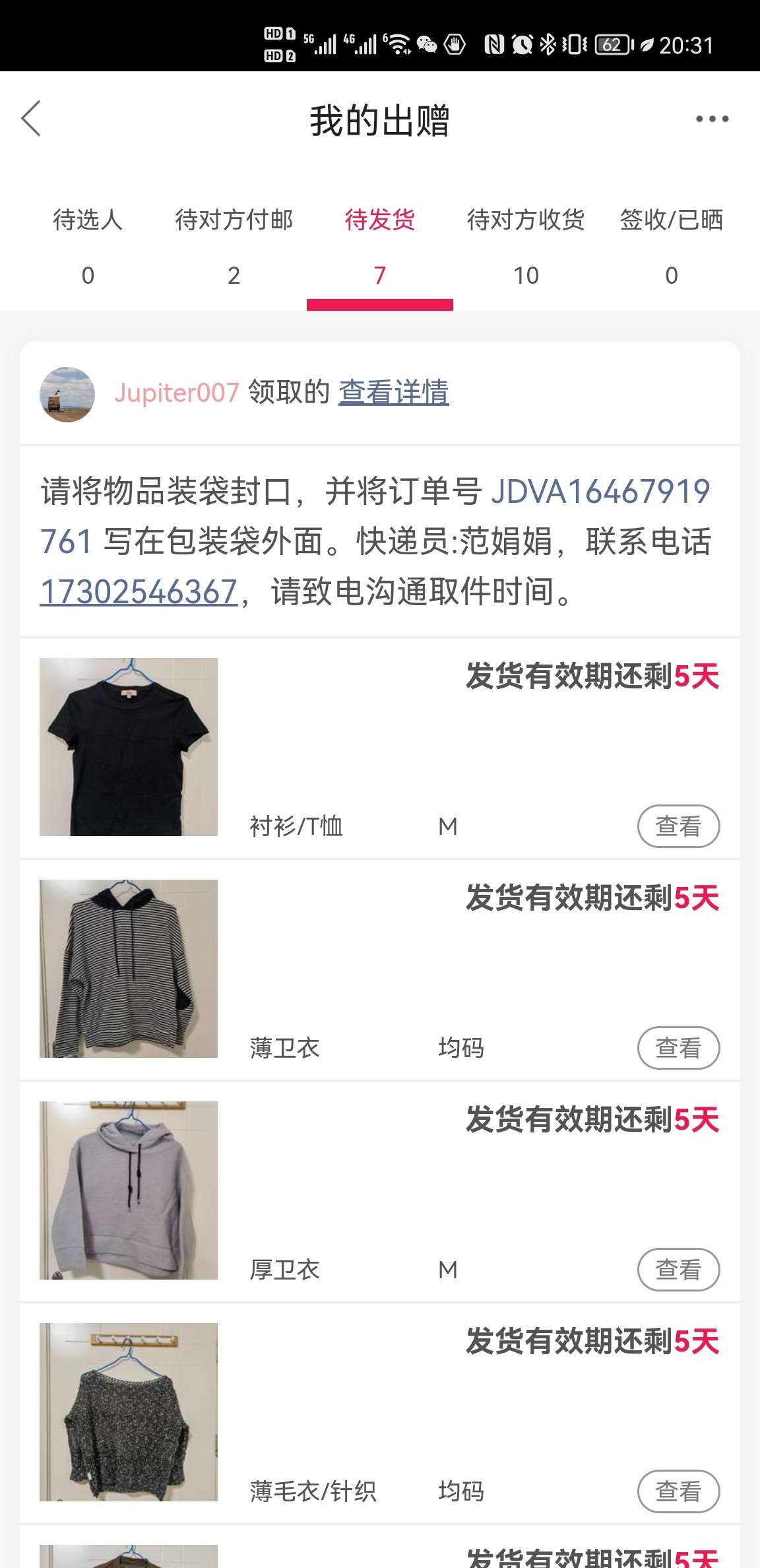Open the knit sweater photo
The image size is (760, 1568).
(x=129, y=1412)
